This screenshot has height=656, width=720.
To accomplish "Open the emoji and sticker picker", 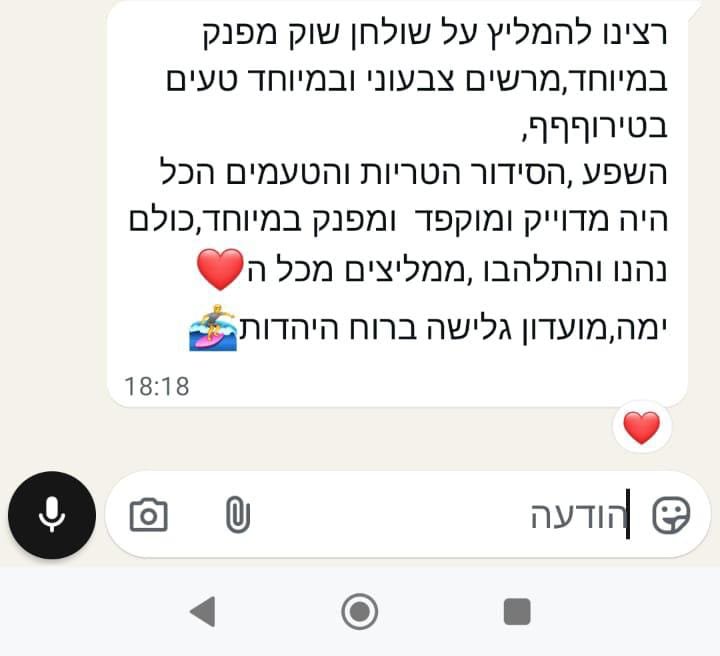I will tap(671, 515).
